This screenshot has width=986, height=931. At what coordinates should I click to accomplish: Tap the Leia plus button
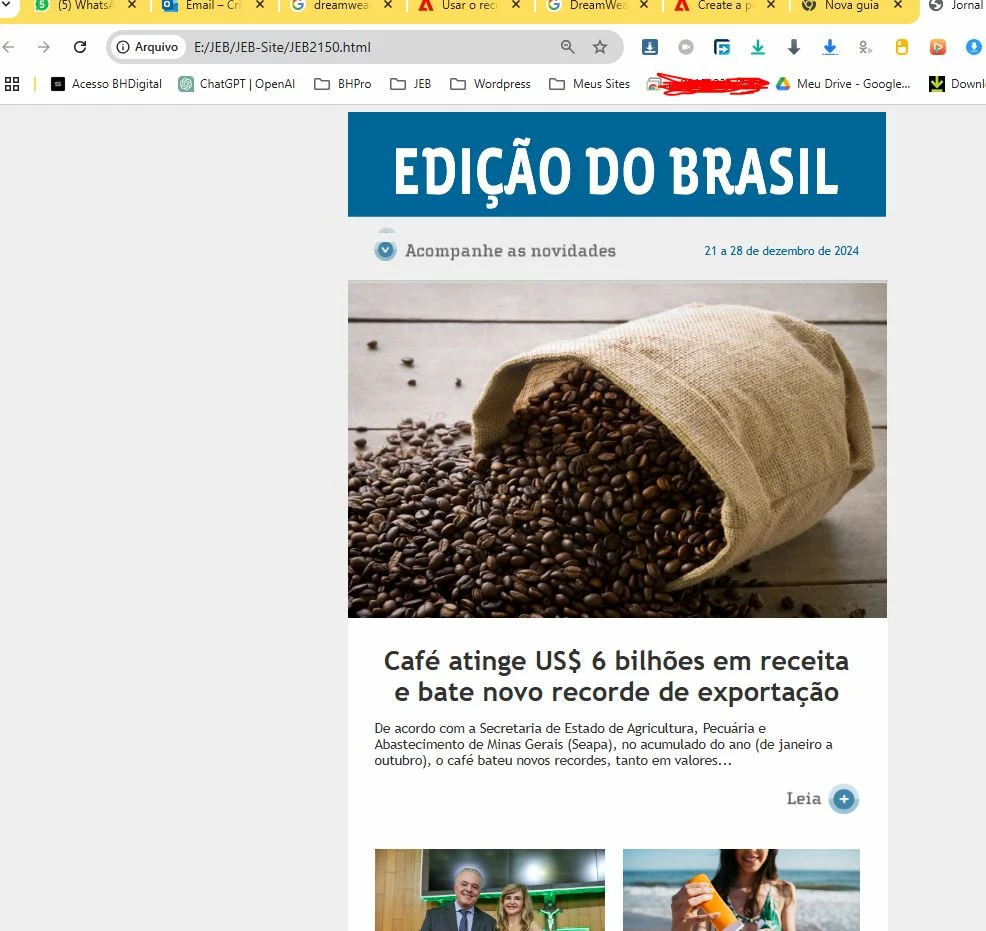pyautogui.click(x=844, y=799)
